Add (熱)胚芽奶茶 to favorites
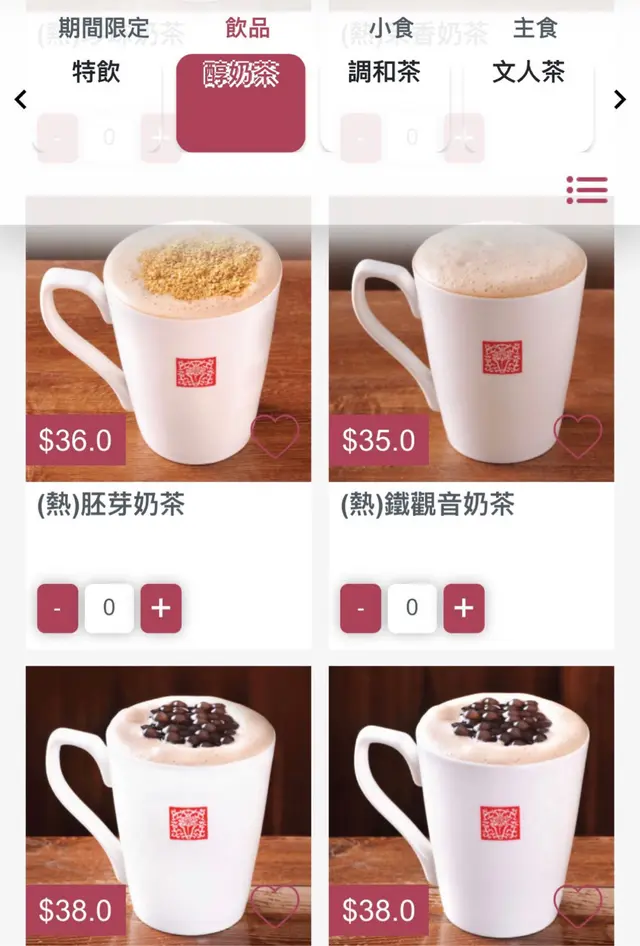The width and height of the screenshot is (640, 946). (x=274, y=436)
